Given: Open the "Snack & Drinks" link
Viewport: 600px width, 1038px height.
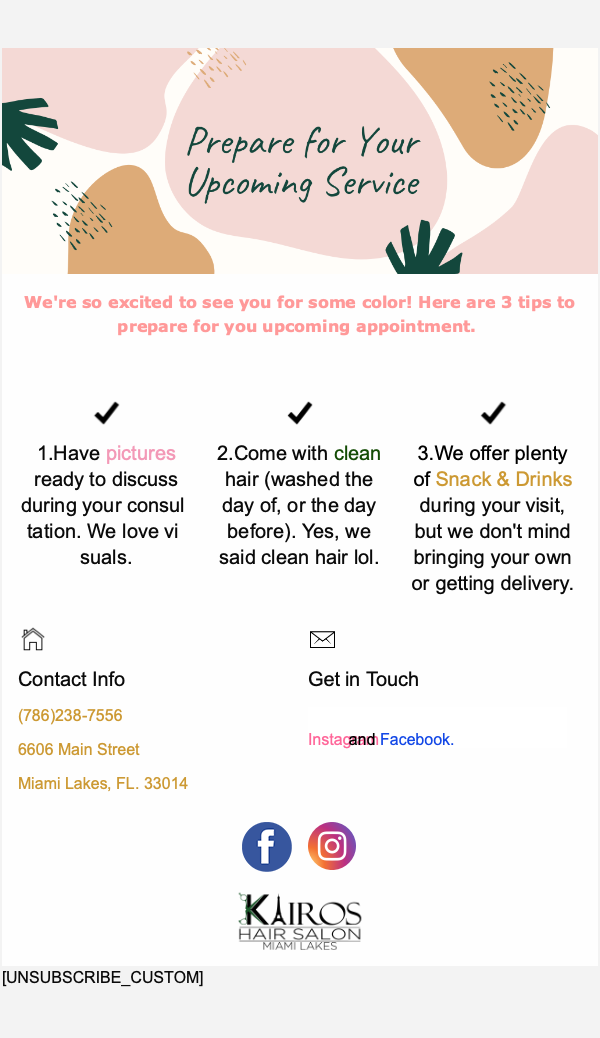Looking at the screenshot, I should click(x=504, y=480).
